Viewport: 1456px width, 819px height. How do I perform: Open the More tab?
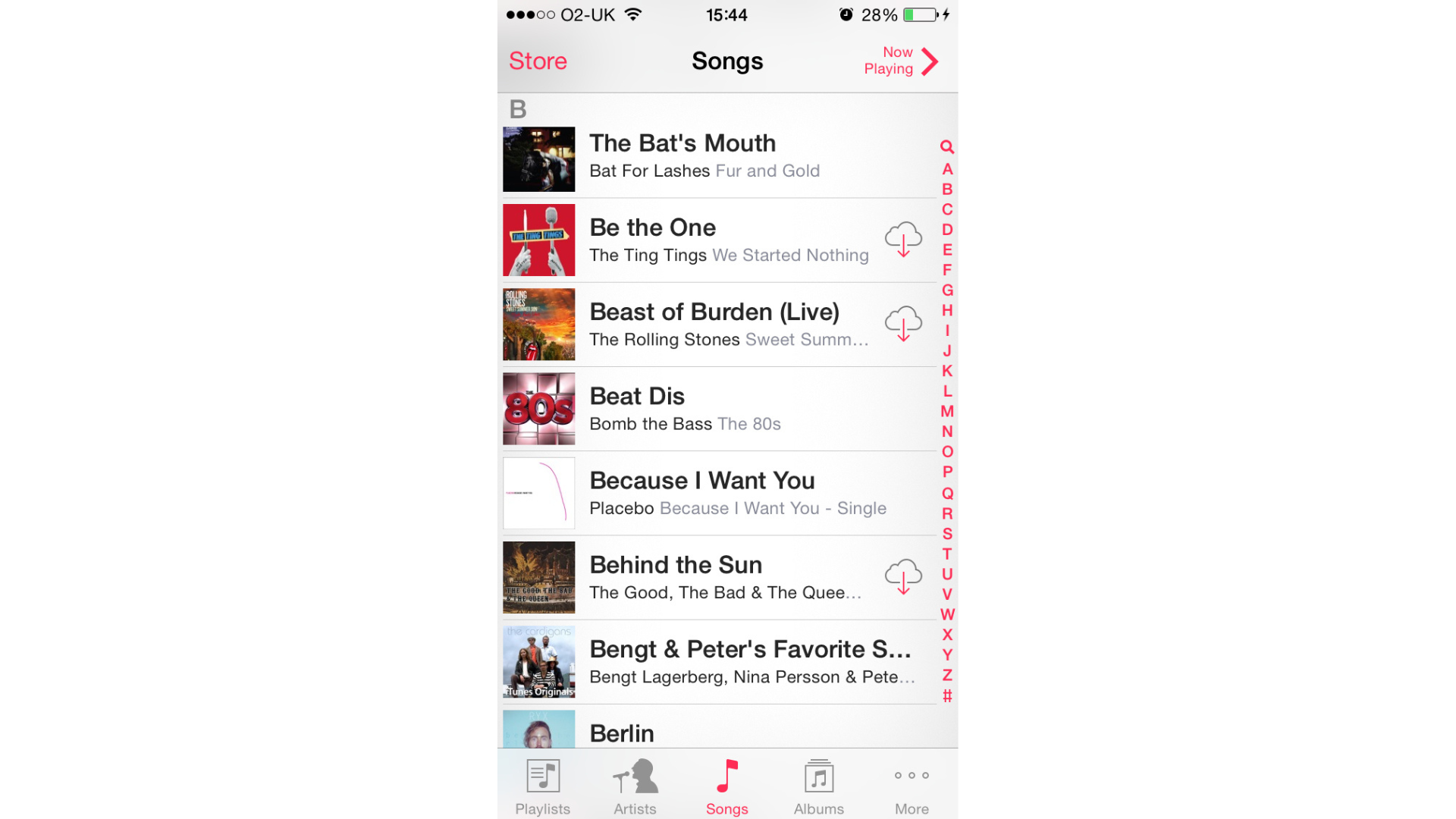pyautogui.click(x=912, y=786)
